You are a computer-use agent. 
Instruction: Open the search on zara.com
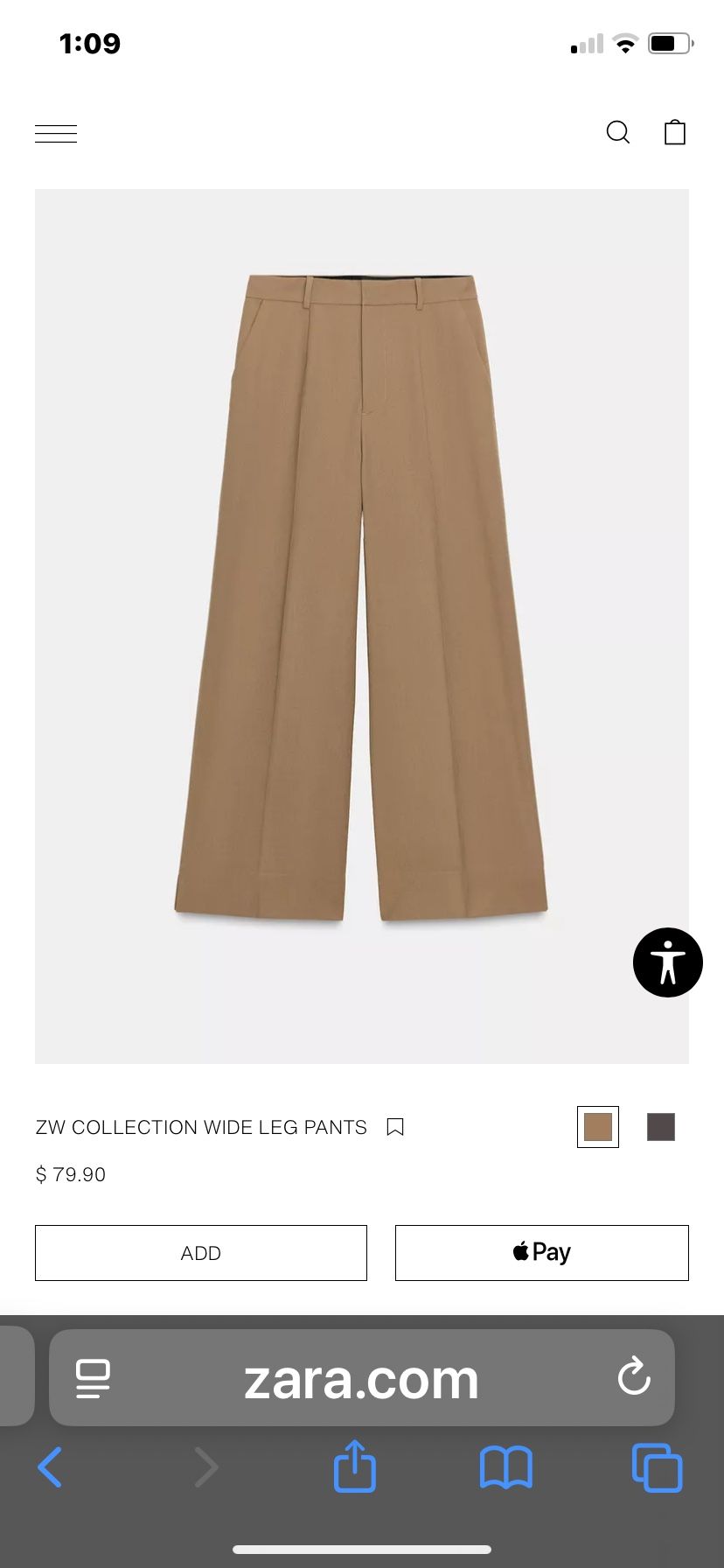[x=618, y=132]
